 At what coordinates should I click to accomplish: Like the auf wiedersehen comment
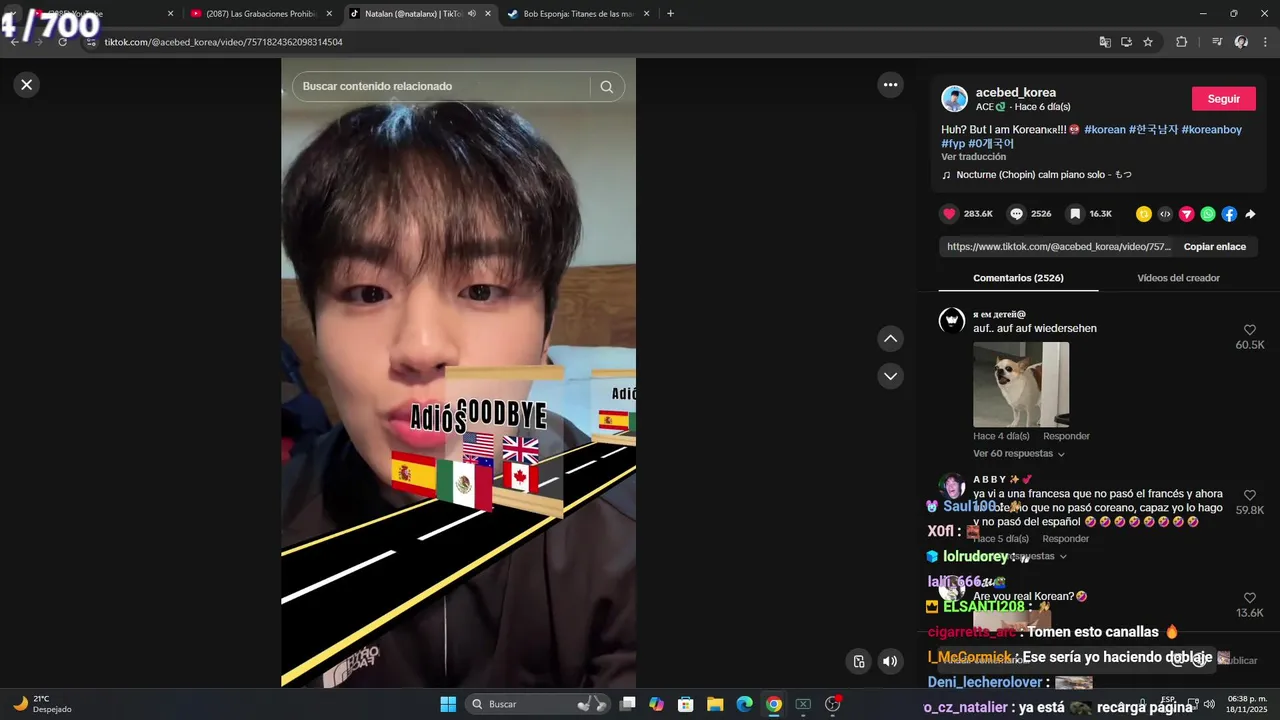[1249, 330]
